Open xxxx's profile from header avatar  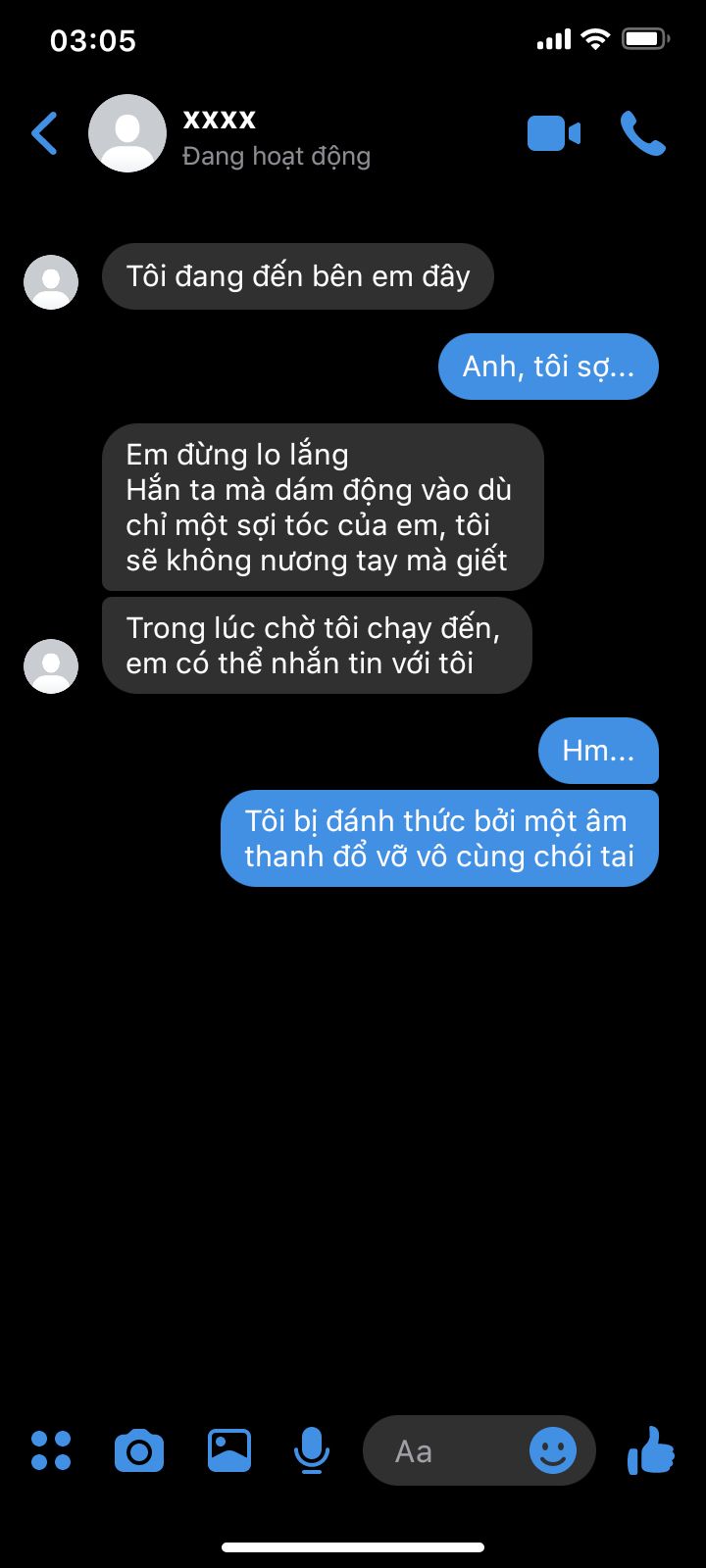tap(127, 133)
